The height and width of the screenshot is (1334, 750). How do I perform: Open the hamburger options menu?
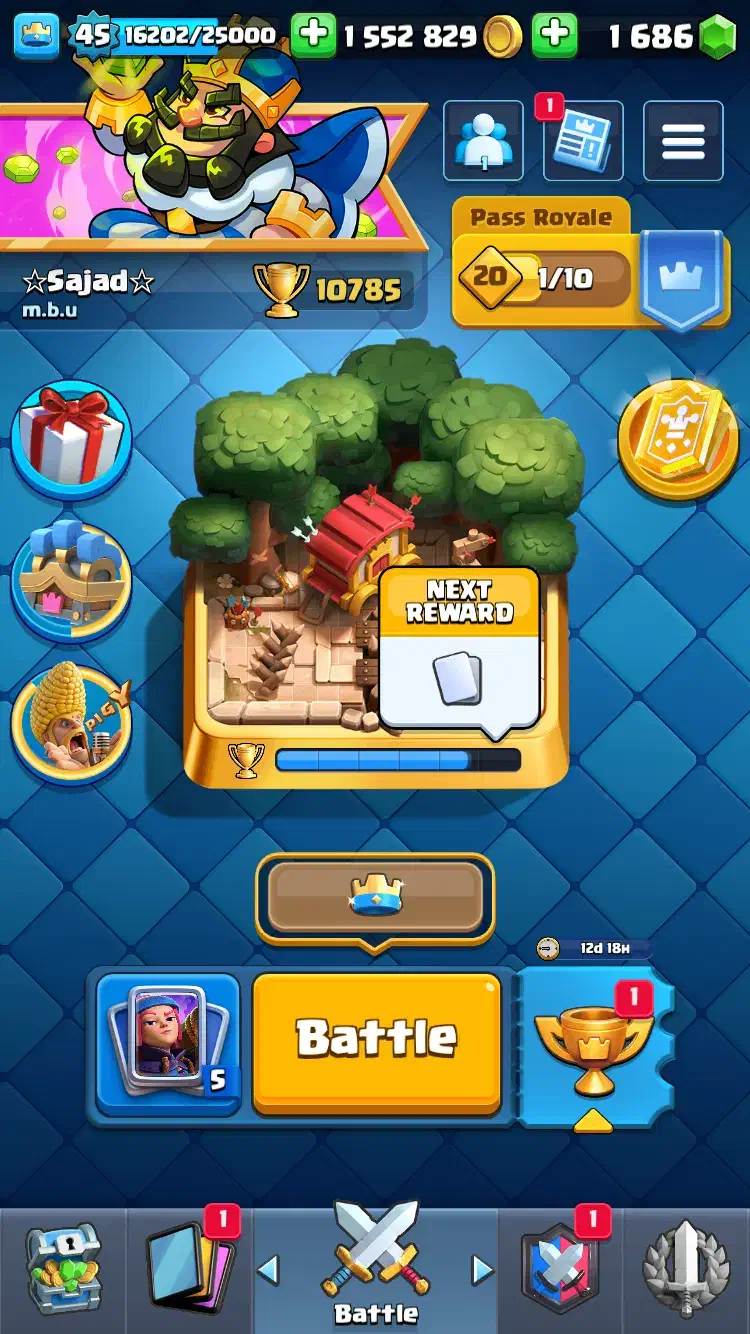[x=683, y=141]
